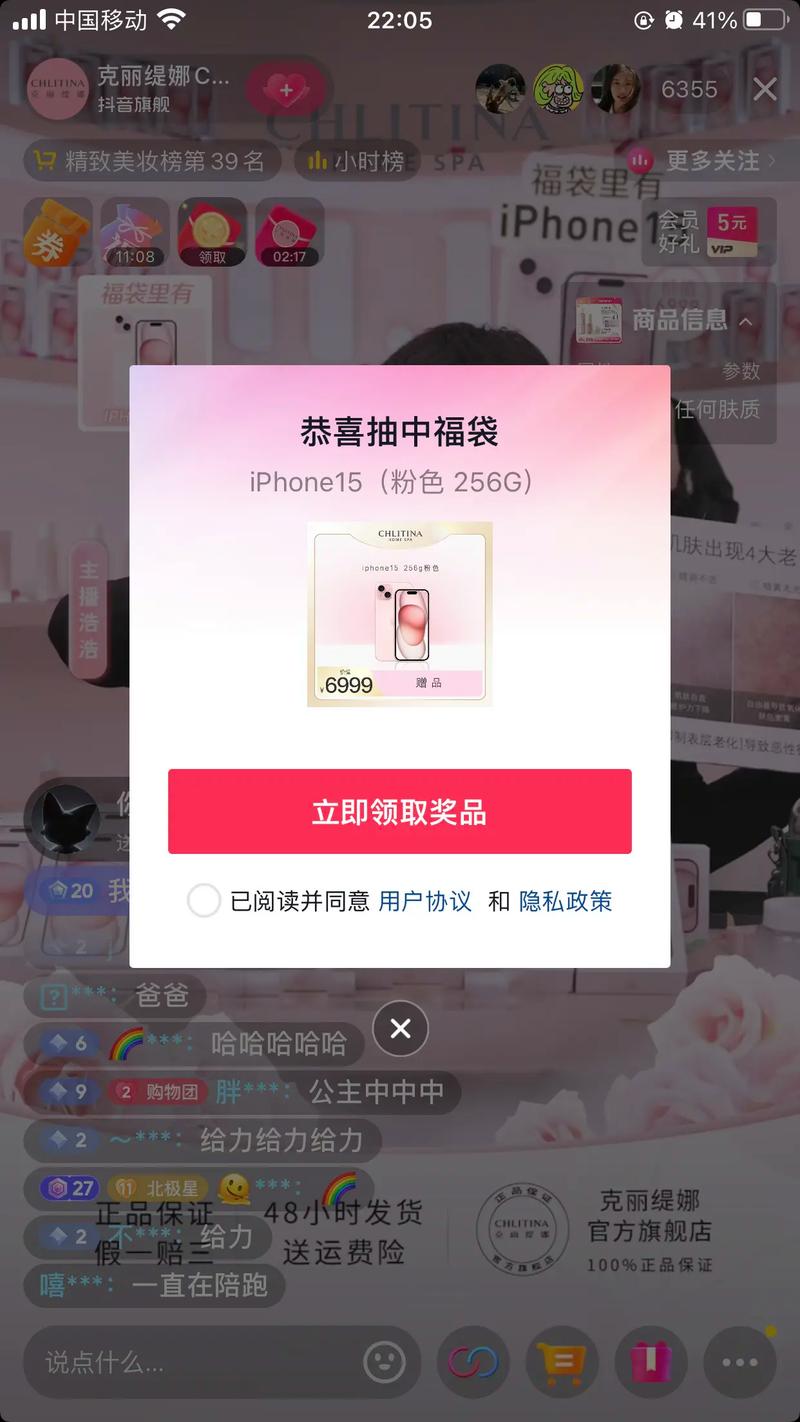Check the 已阅读并同意 agreement checkbox
Viewport: 800px width, 1422px height.
coord(204,901)
